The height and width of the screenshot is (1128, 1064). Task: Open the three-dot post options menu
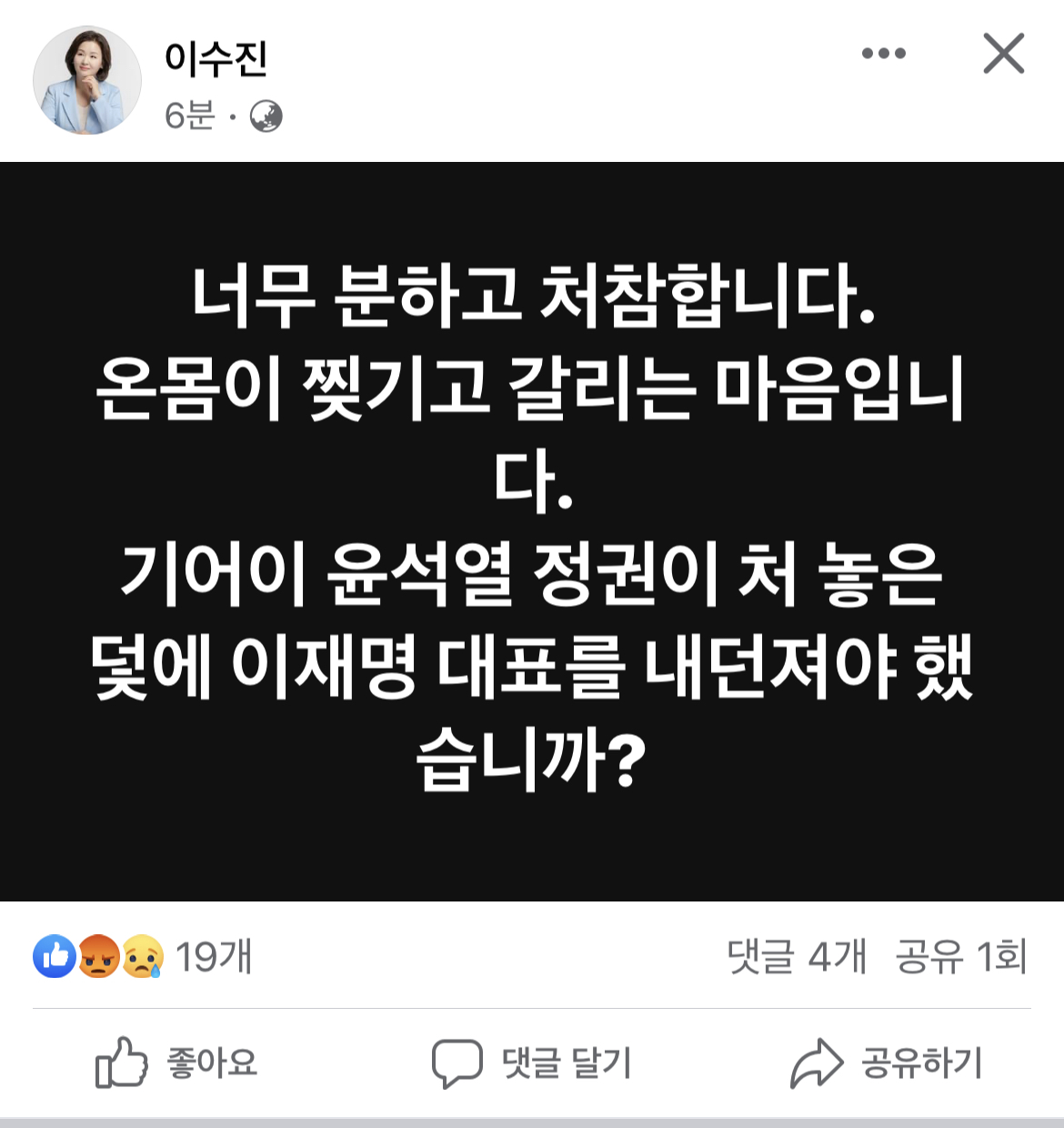883,54
